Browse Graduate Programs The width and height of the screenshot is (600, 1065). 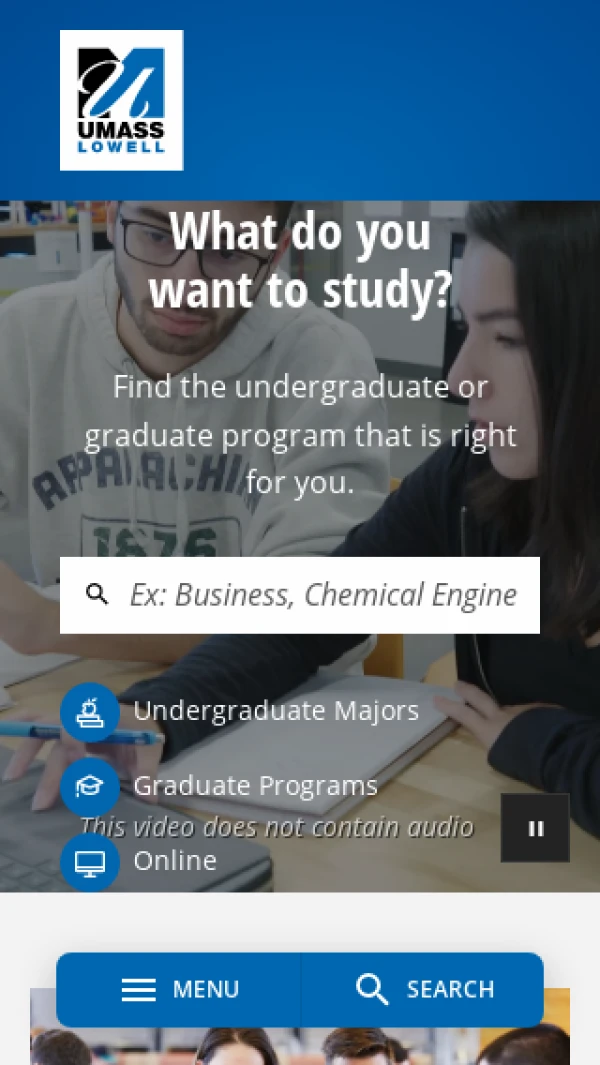point(255,786)
